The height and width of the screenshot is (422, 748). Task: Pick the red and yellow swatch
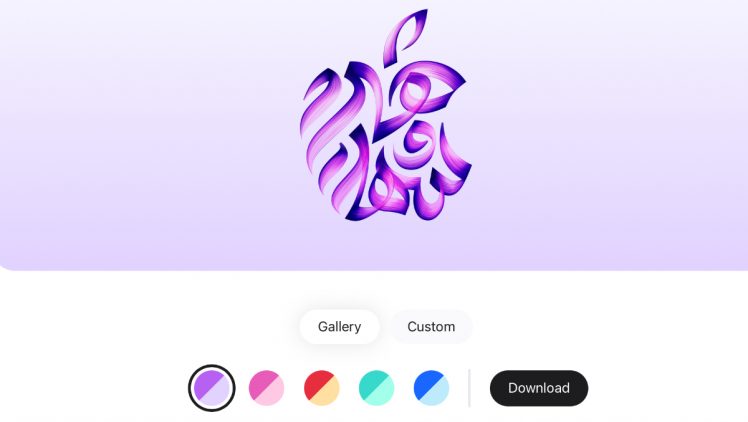321,388
